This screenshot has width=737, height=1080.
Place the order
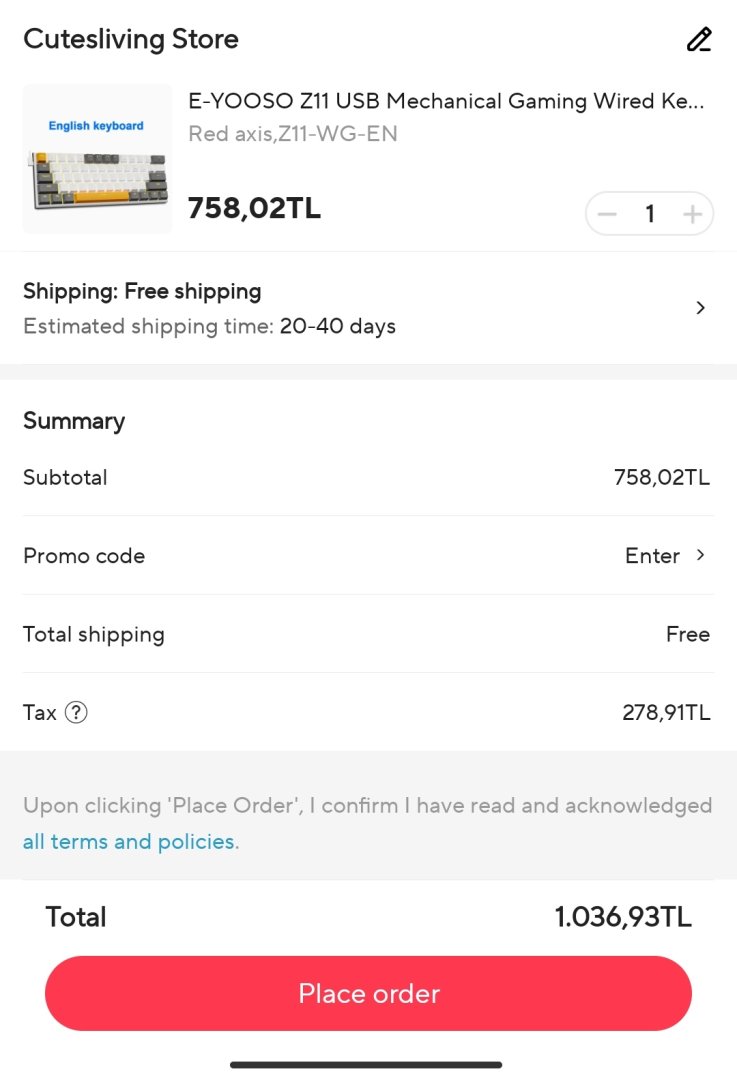[368, 993]
